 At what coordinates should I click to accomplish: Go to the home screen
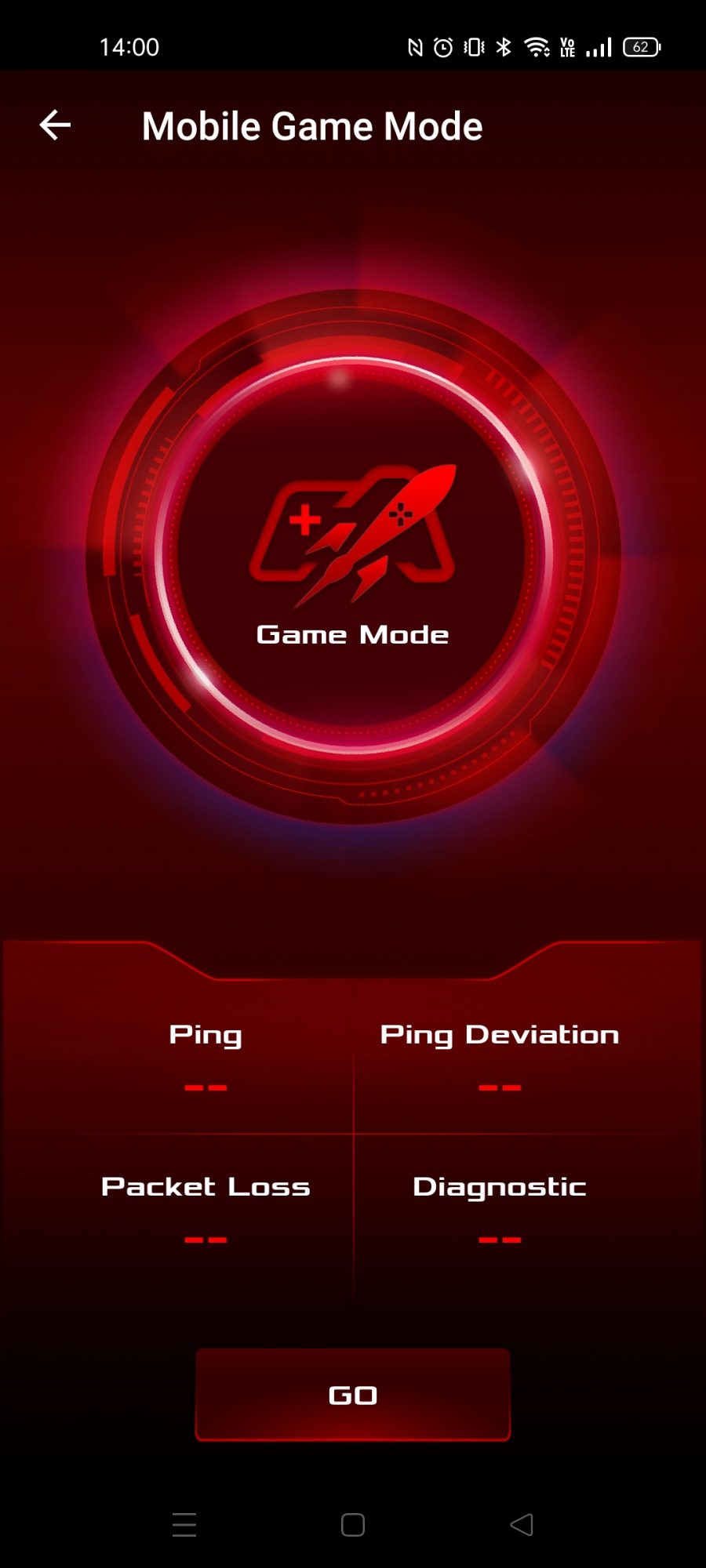point(353,1524)
